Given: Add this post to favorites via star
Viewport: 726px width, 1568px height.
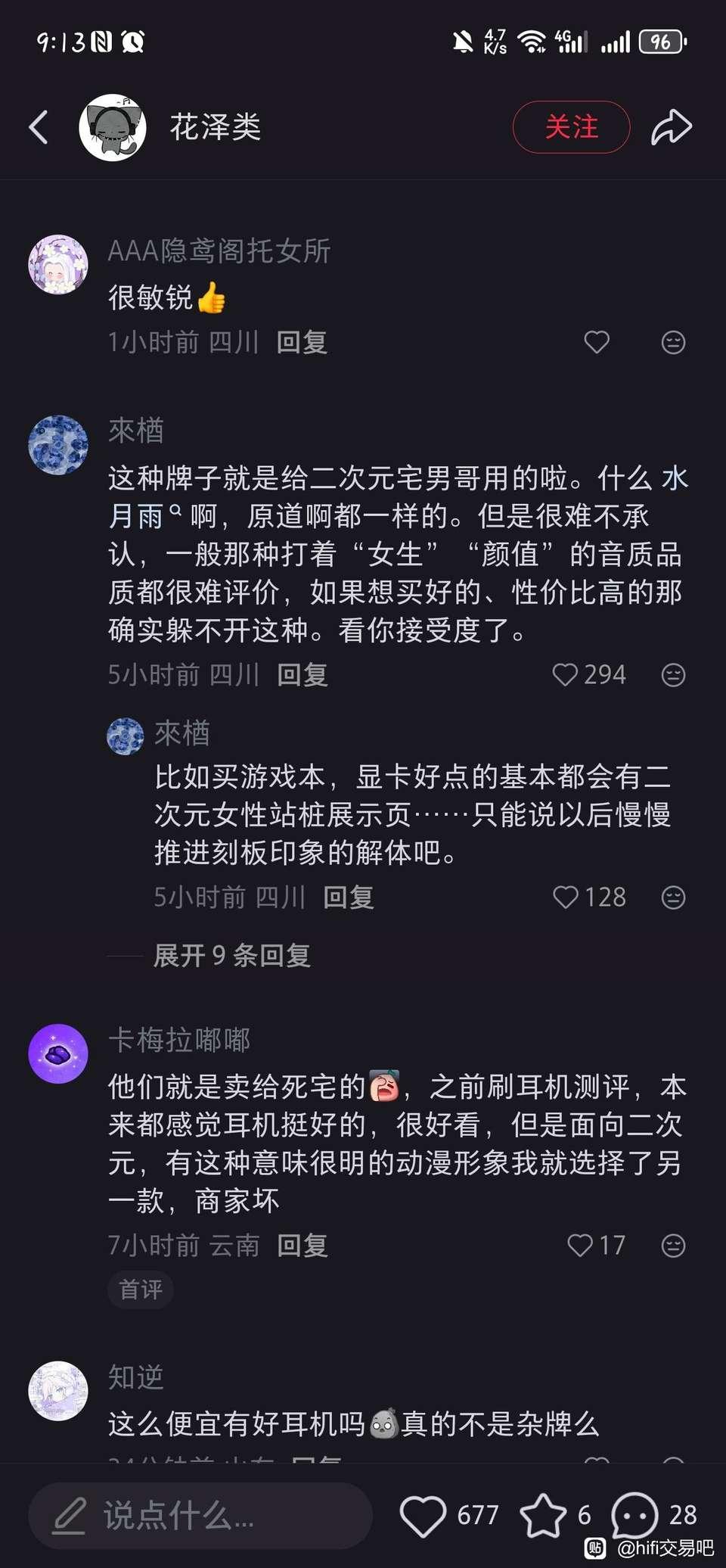Looking at the screenshot, I should (x=543, y=1515).
